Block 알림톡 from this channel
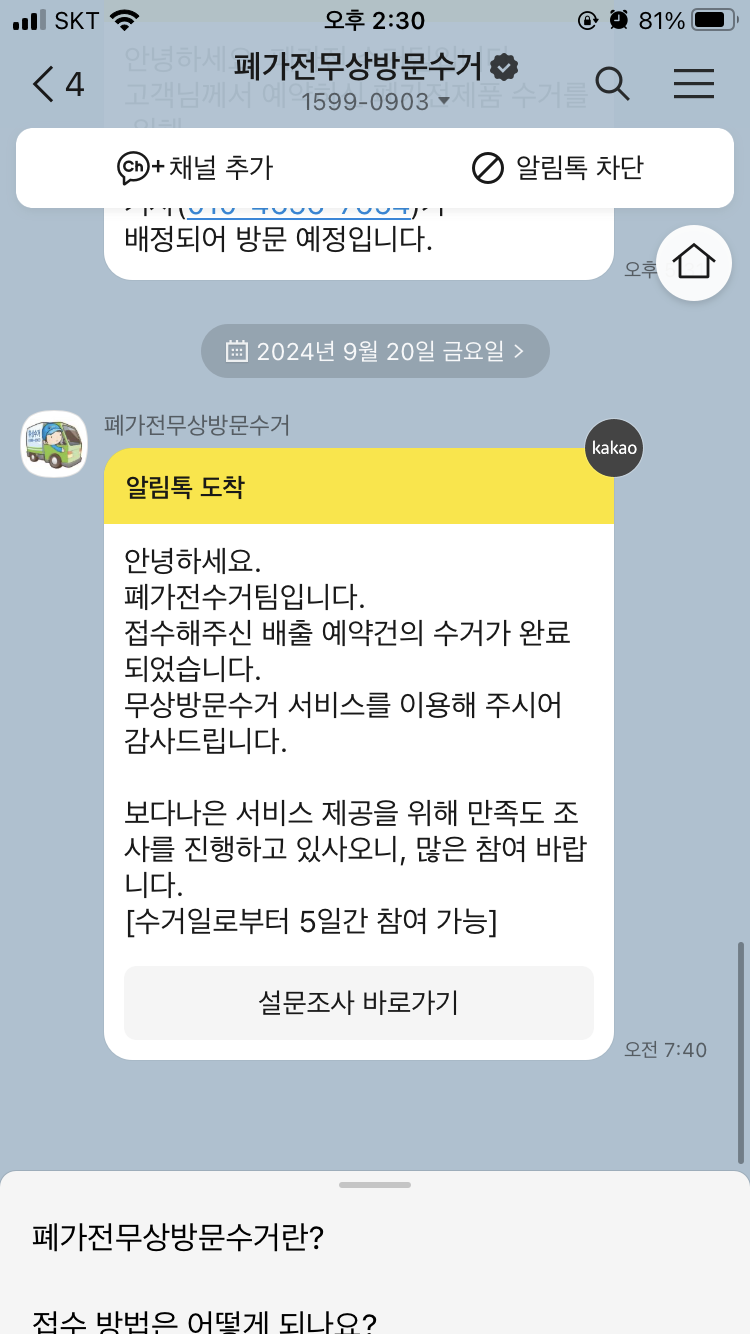The height and width of the screenshot is (1334, 750). coord(557,168)
